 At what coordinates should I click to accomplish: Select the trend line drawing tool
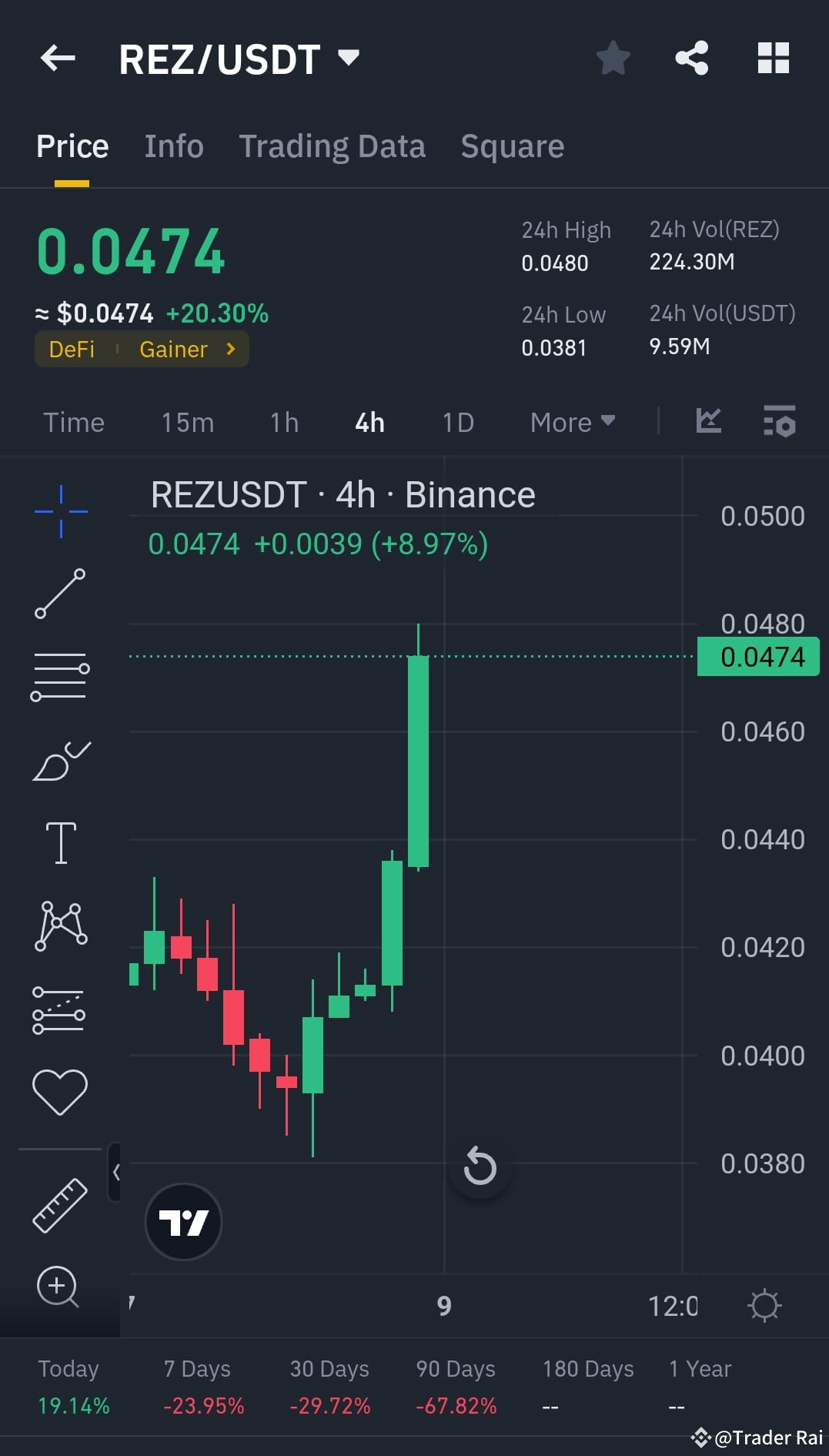(x=60, y=593)
